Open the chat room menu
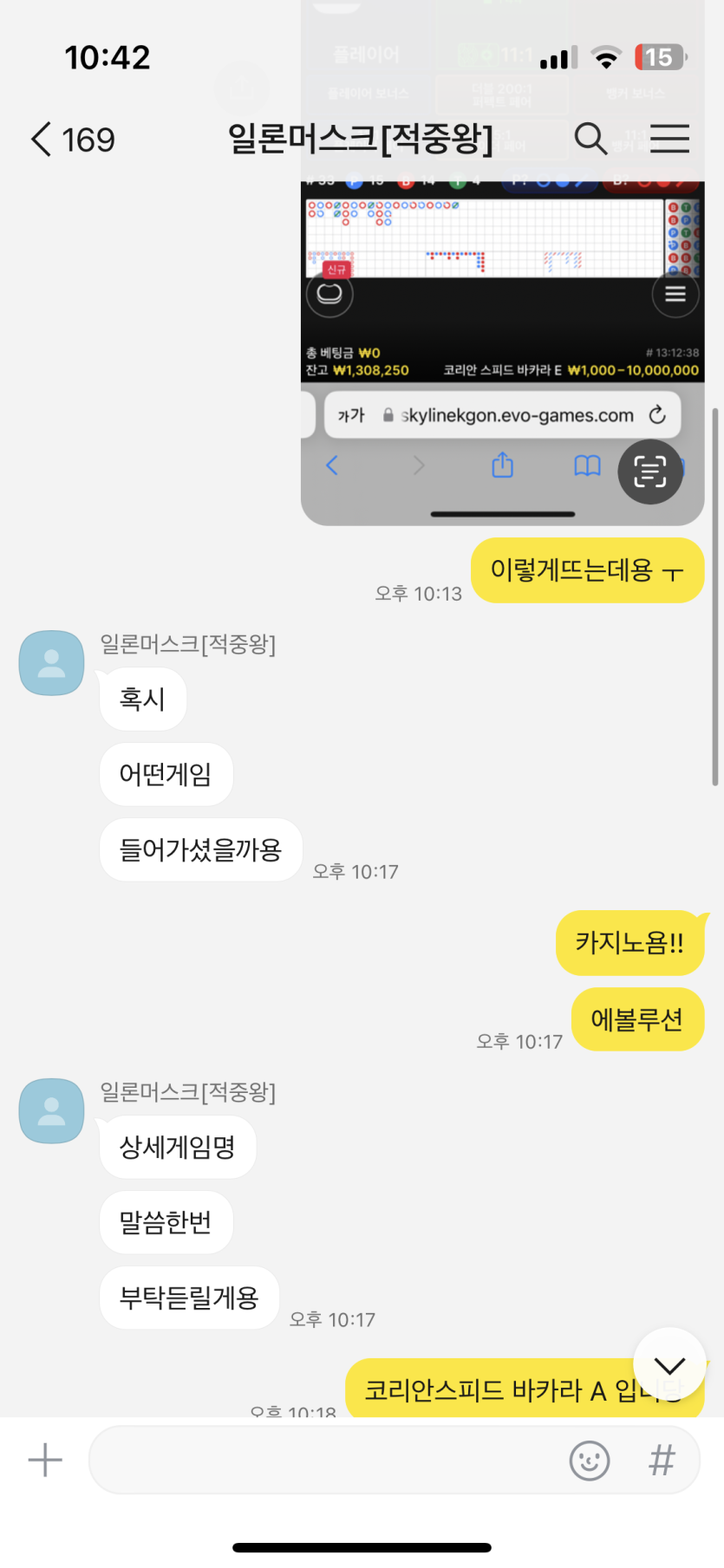 point(669,139)
